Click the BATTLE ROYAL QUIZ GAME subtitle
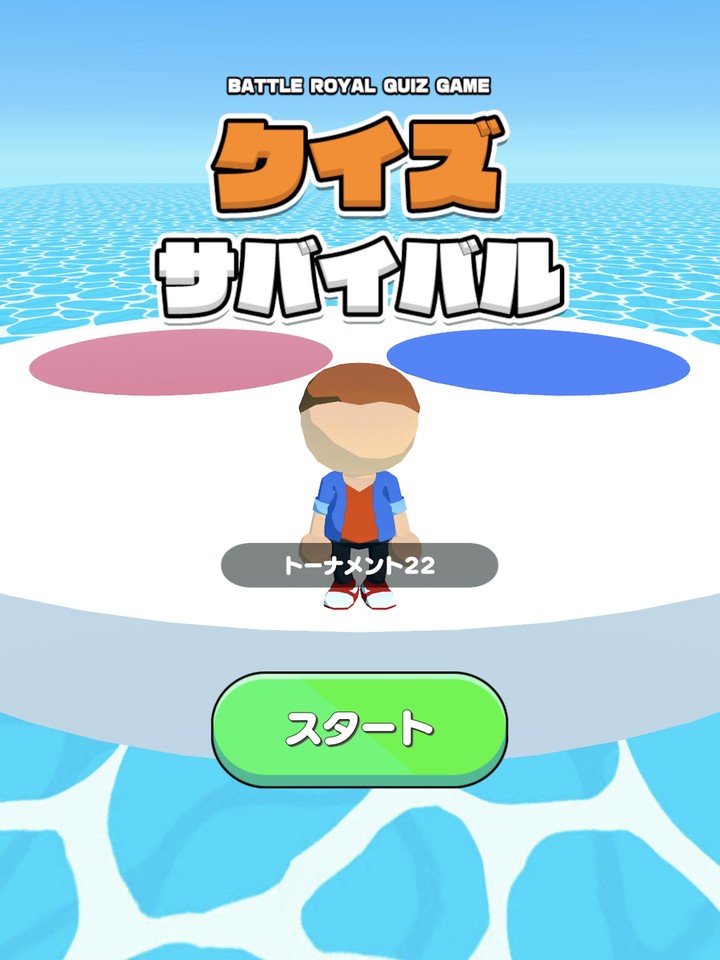 click(x=358, y=85)
